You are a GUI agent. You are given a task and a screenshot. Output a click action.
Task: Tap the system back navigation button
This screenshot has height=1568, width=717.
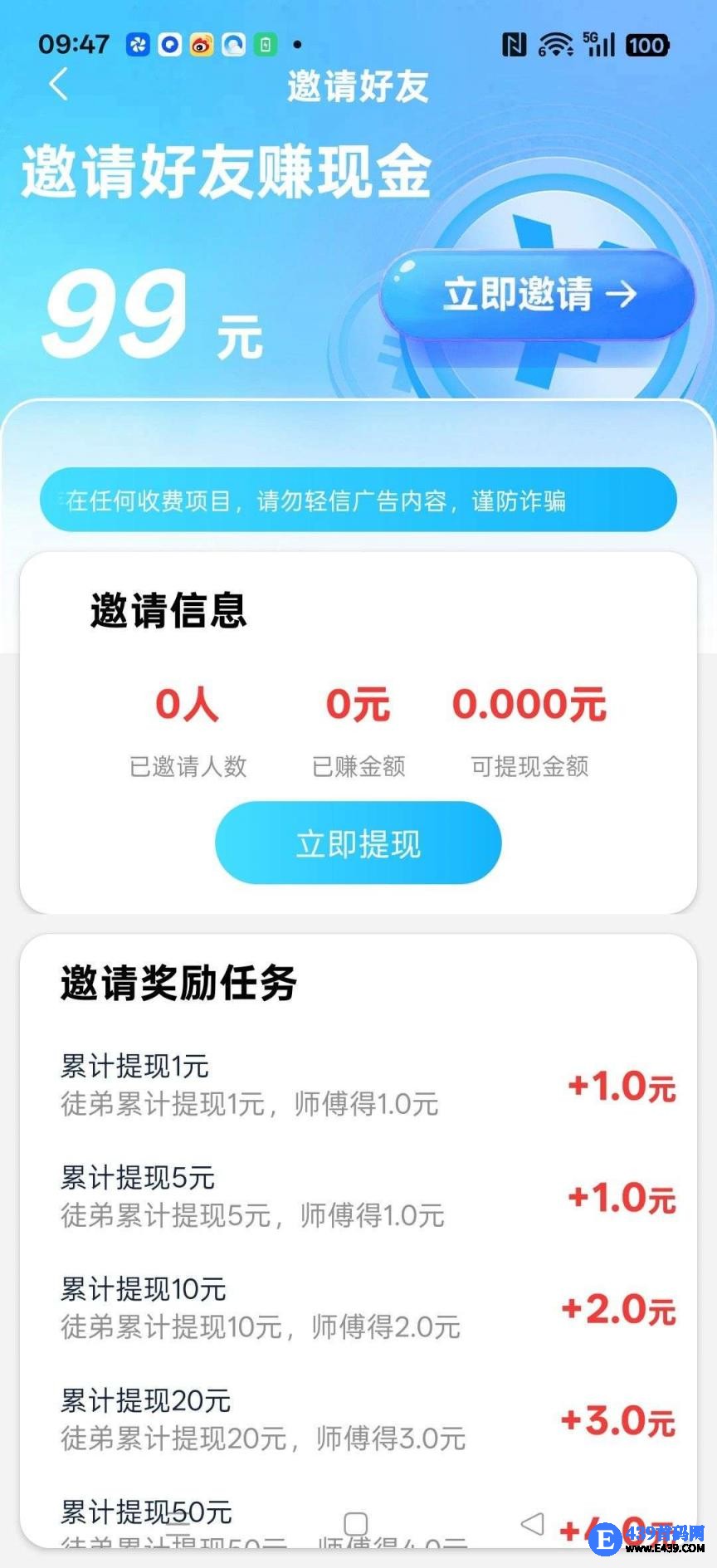coord(532,1524)
